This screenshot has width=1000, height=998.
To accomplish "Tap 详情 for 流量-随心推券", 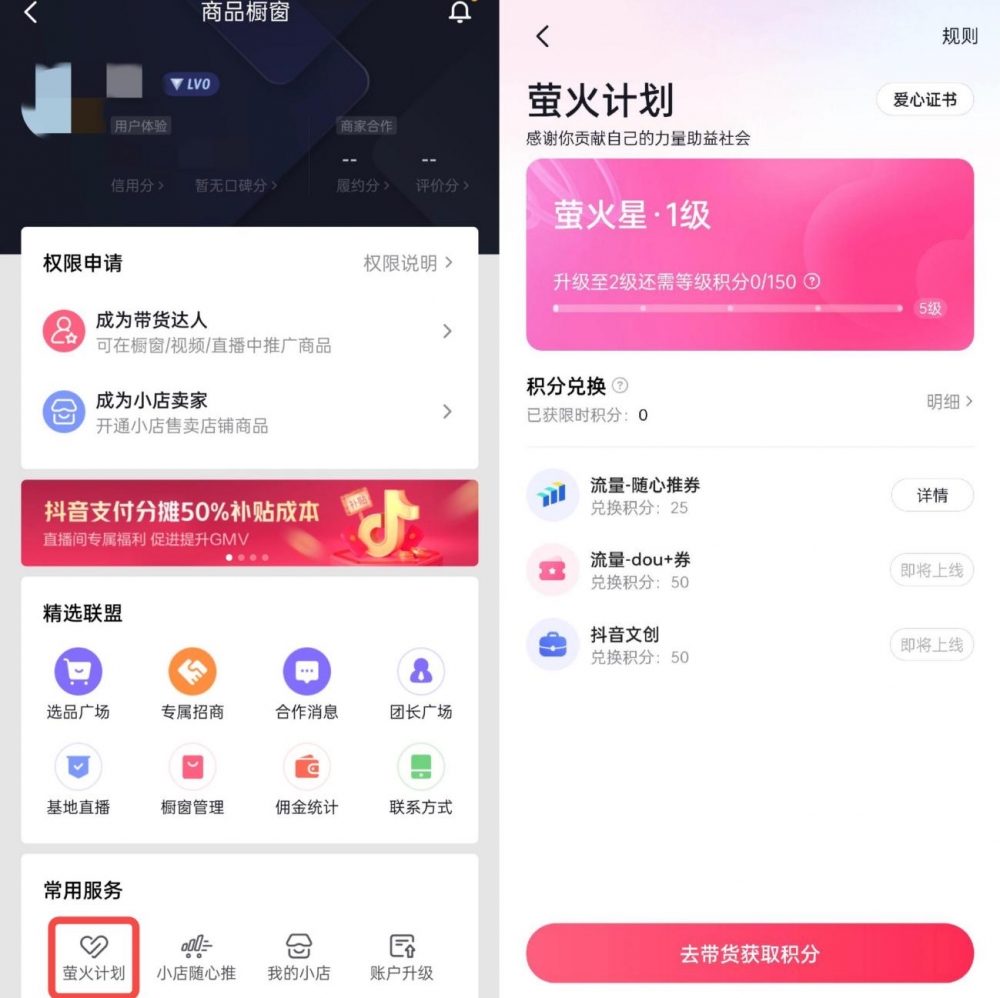I will (x=931, y=495).
